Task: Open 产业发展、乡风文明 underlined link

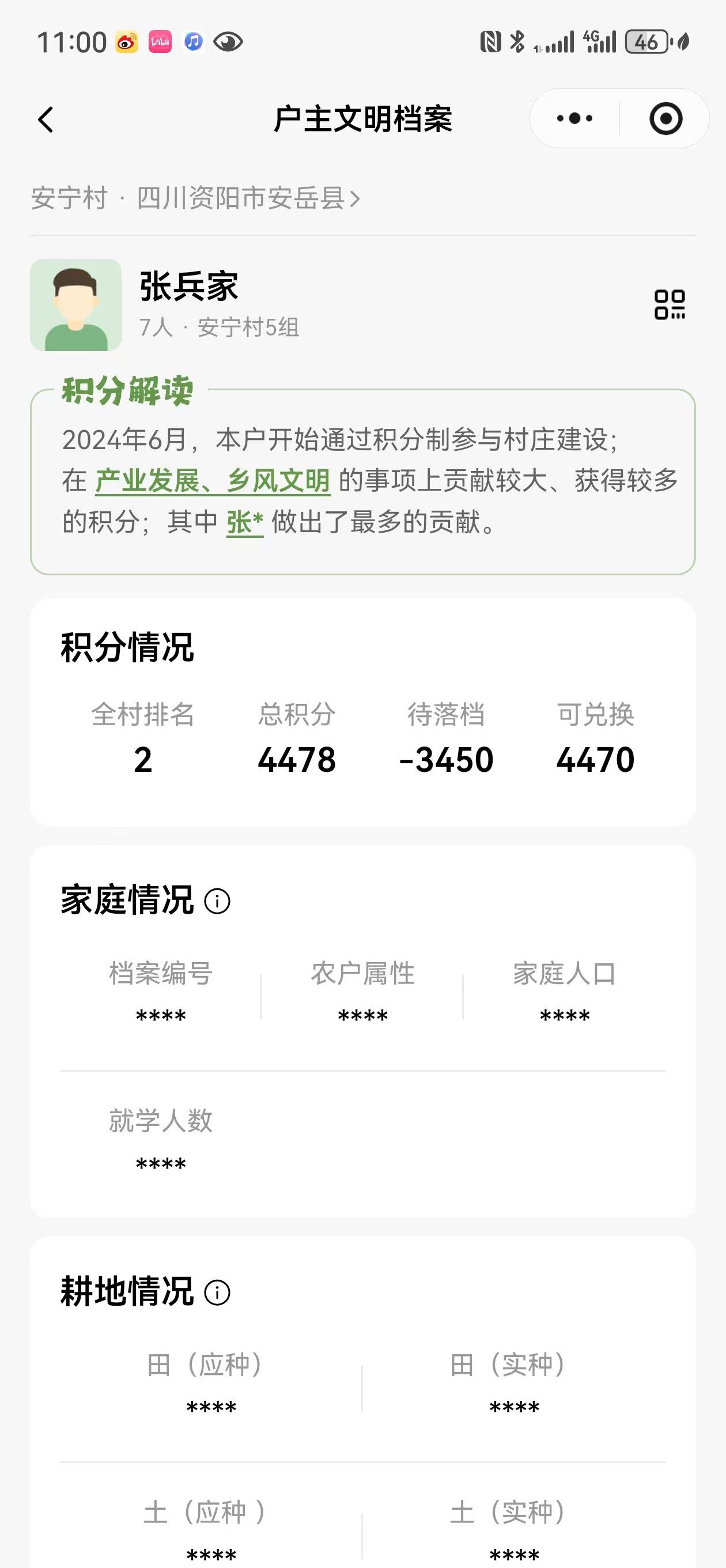Action: click(213, 481)
